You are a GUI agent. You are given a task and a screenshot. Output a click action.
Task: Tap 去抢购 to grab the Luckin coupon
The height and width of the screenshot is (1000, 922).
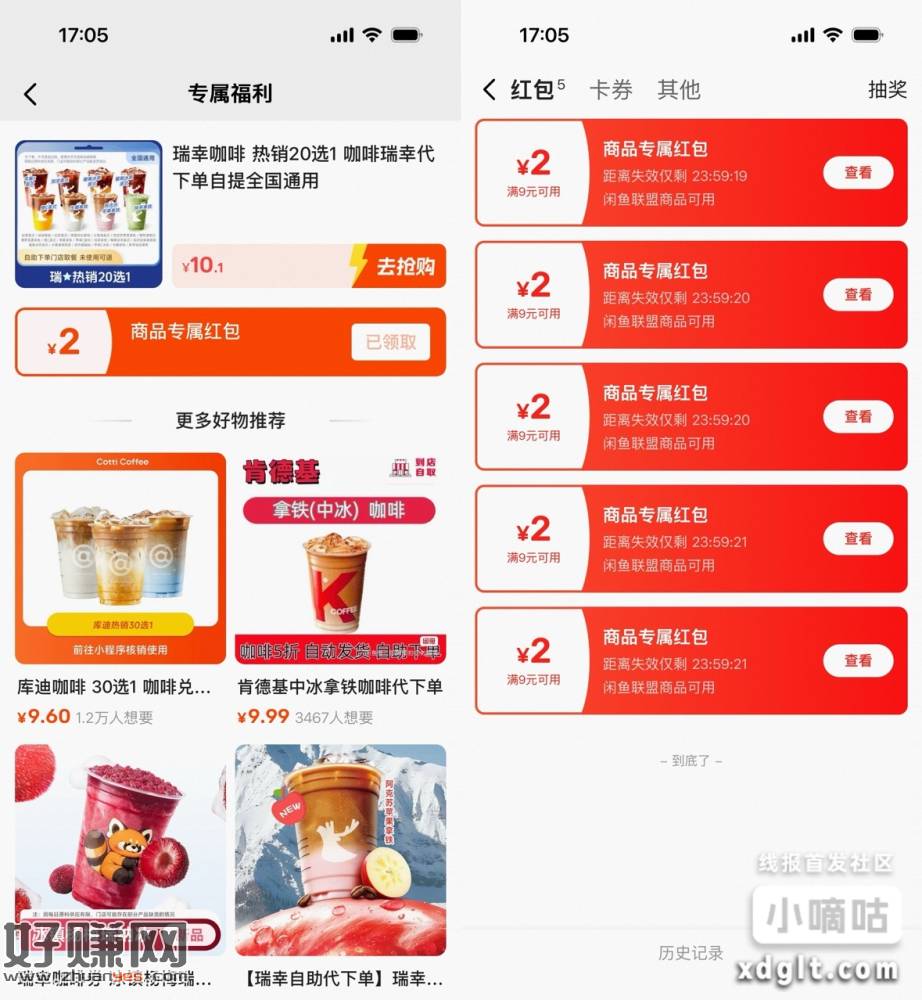408,266
